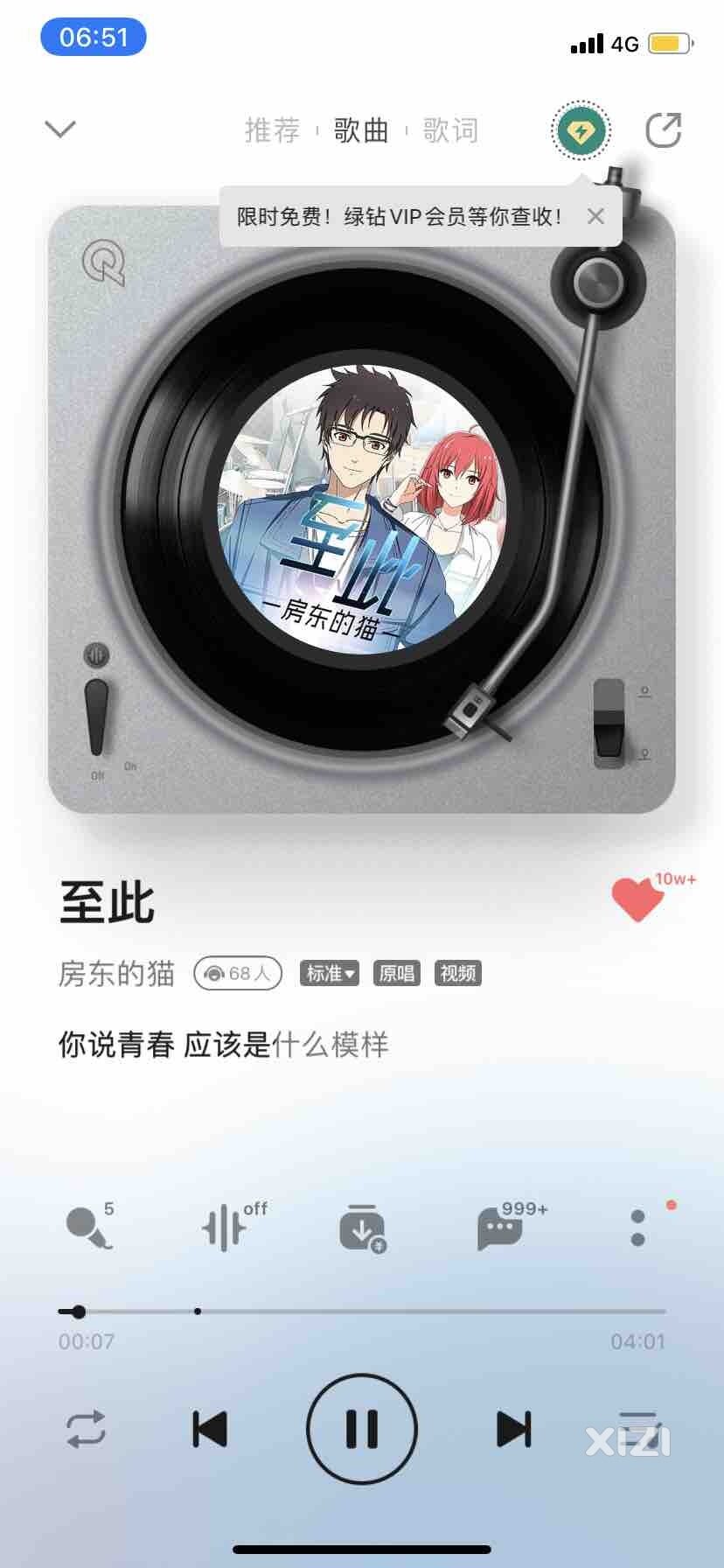
Task: Open the 视频 music video chip
Action: (x=458, y=973)
